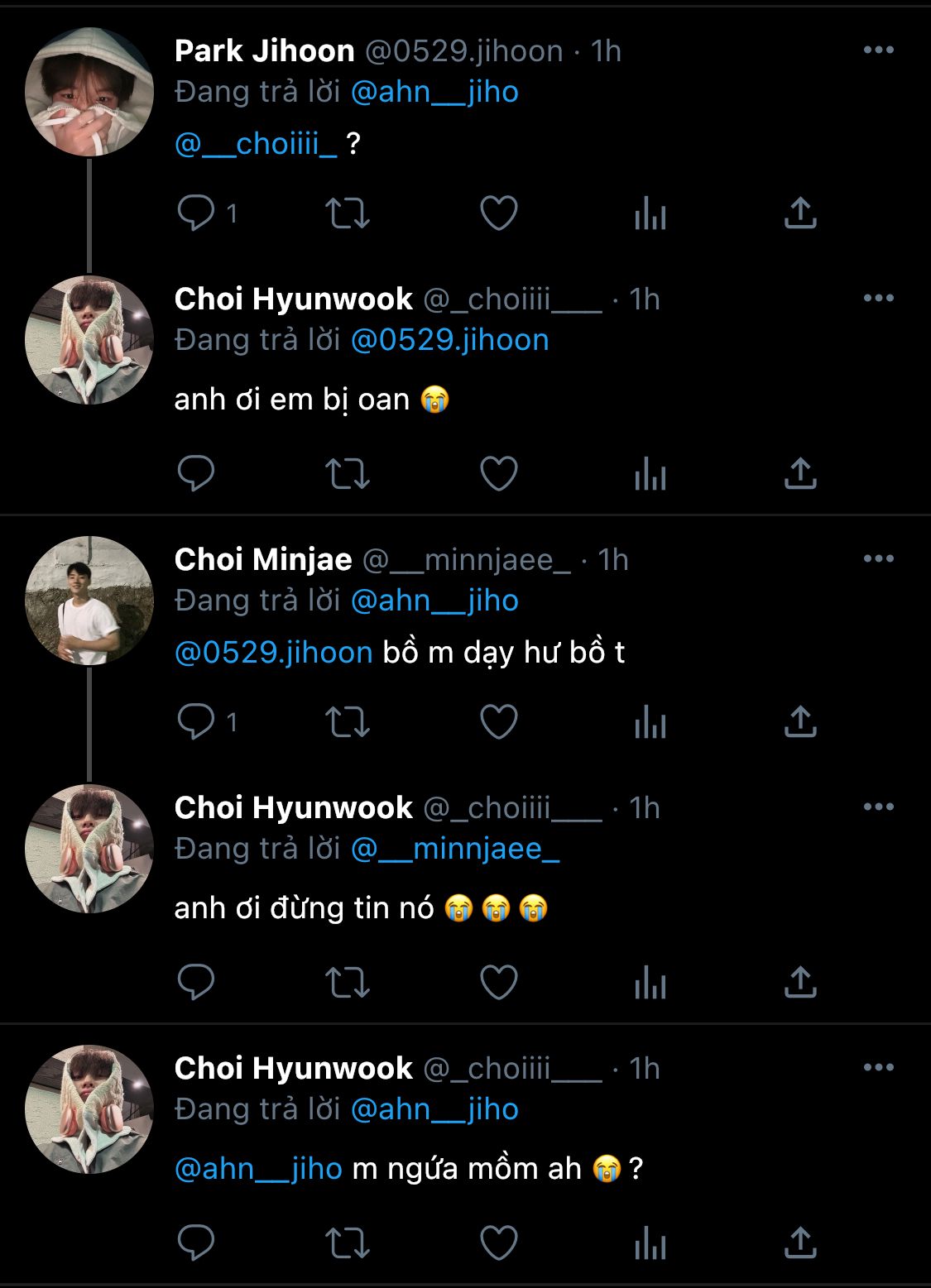The width and height of the screenshot is (931, 1288).
Task: Open more options on Choi Minjae's tweet
Action: click(878, 559)
